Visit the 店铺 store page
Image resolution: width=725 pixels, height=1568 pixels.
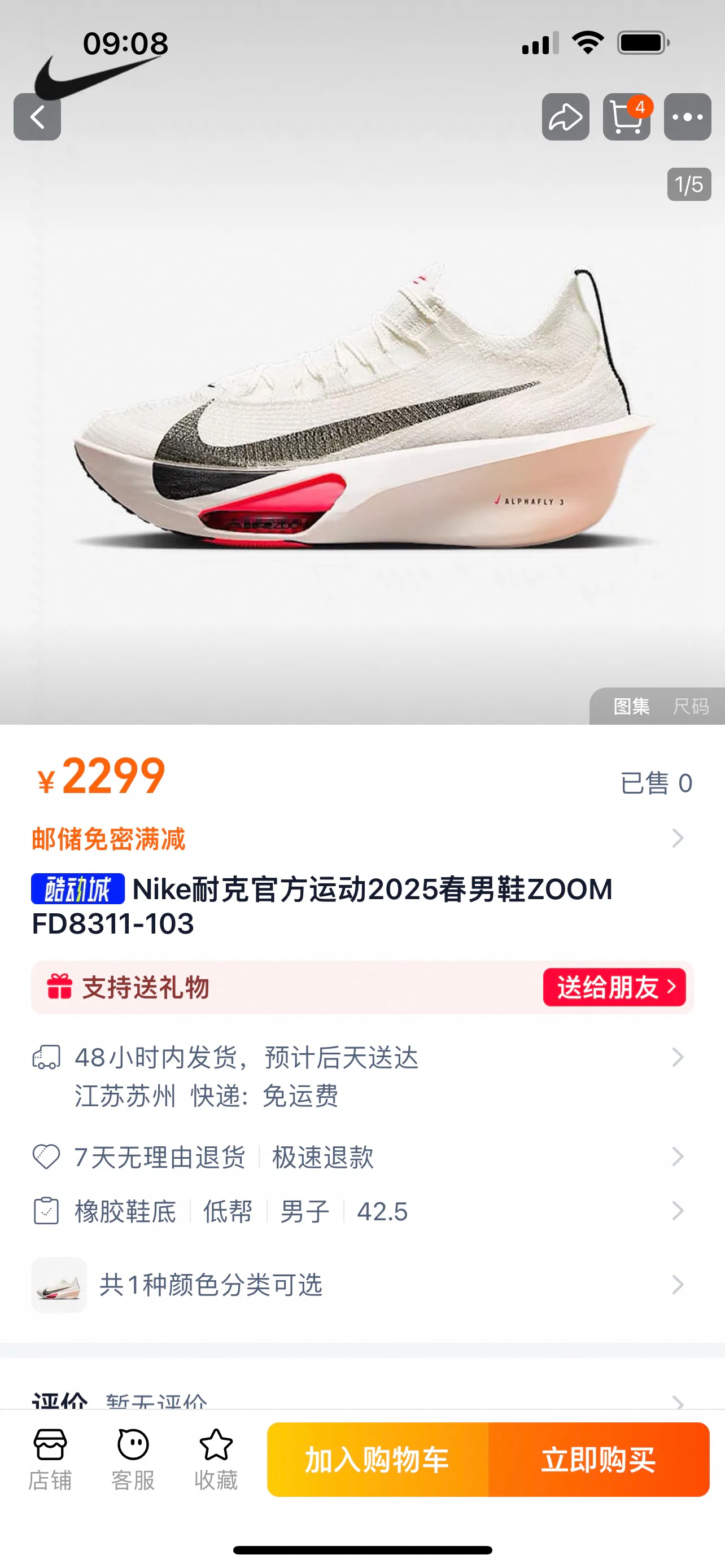click(50, 1460)
